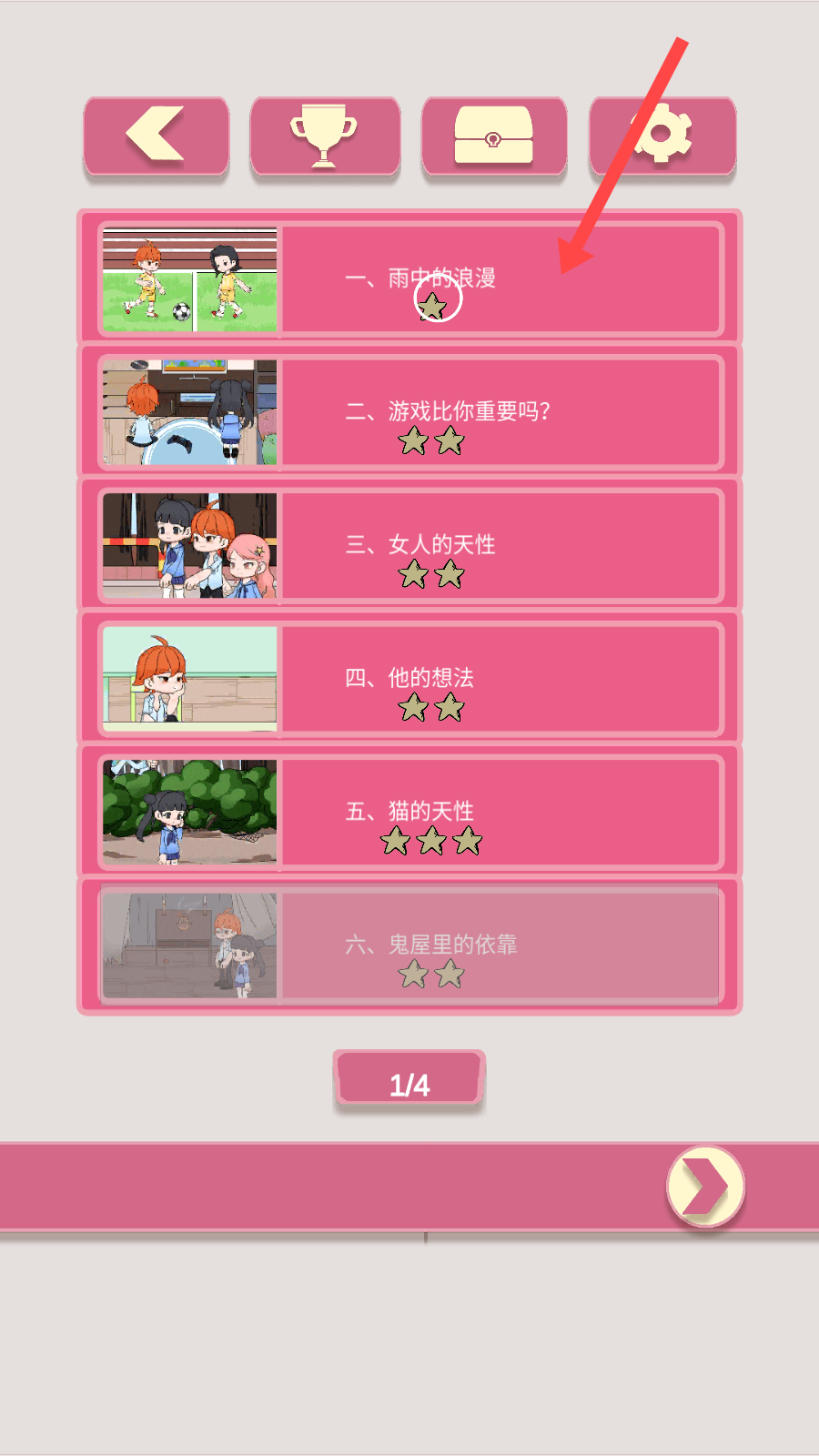Go back using the arrow button

(x=156, y=136)
